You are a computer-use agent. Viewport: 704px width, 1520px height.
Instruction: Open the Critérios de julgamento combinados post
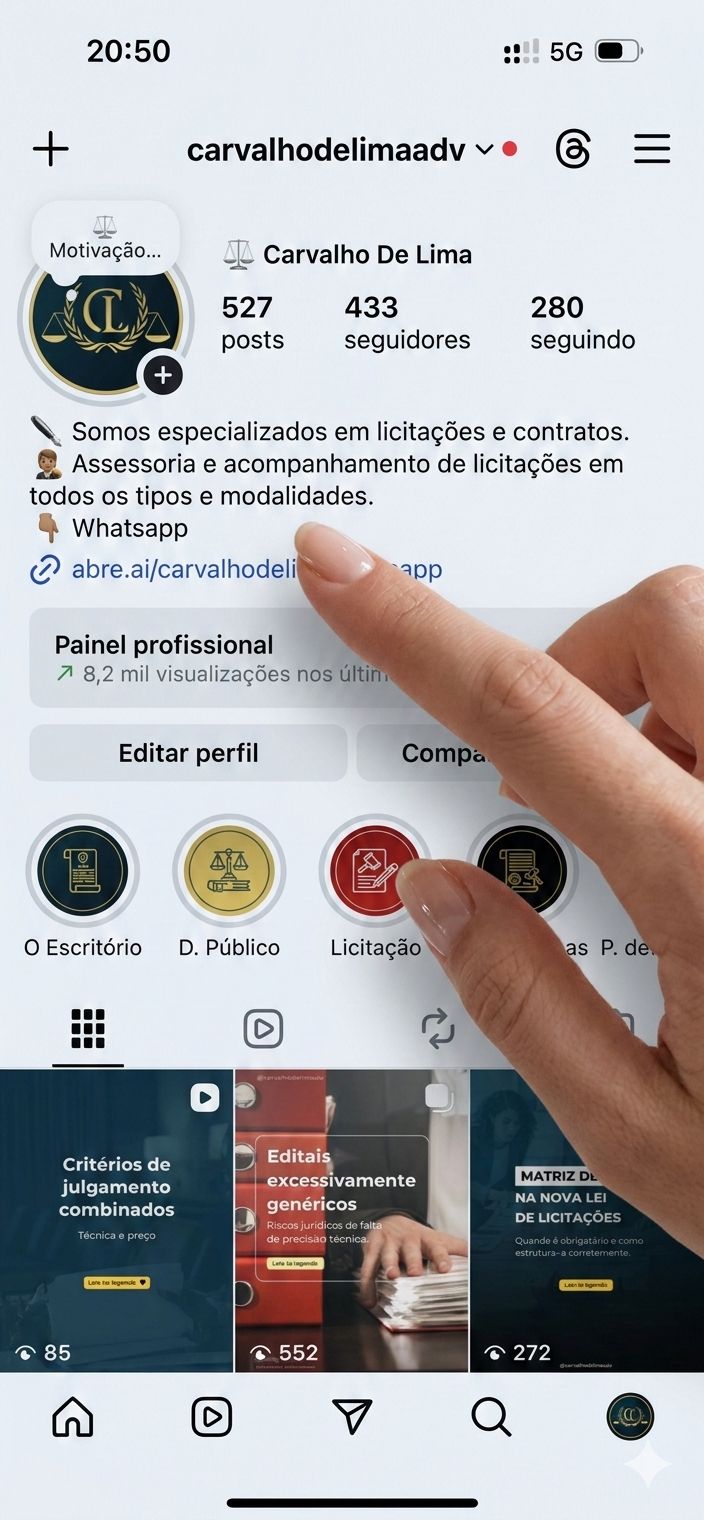click(x=116, y=1220)
